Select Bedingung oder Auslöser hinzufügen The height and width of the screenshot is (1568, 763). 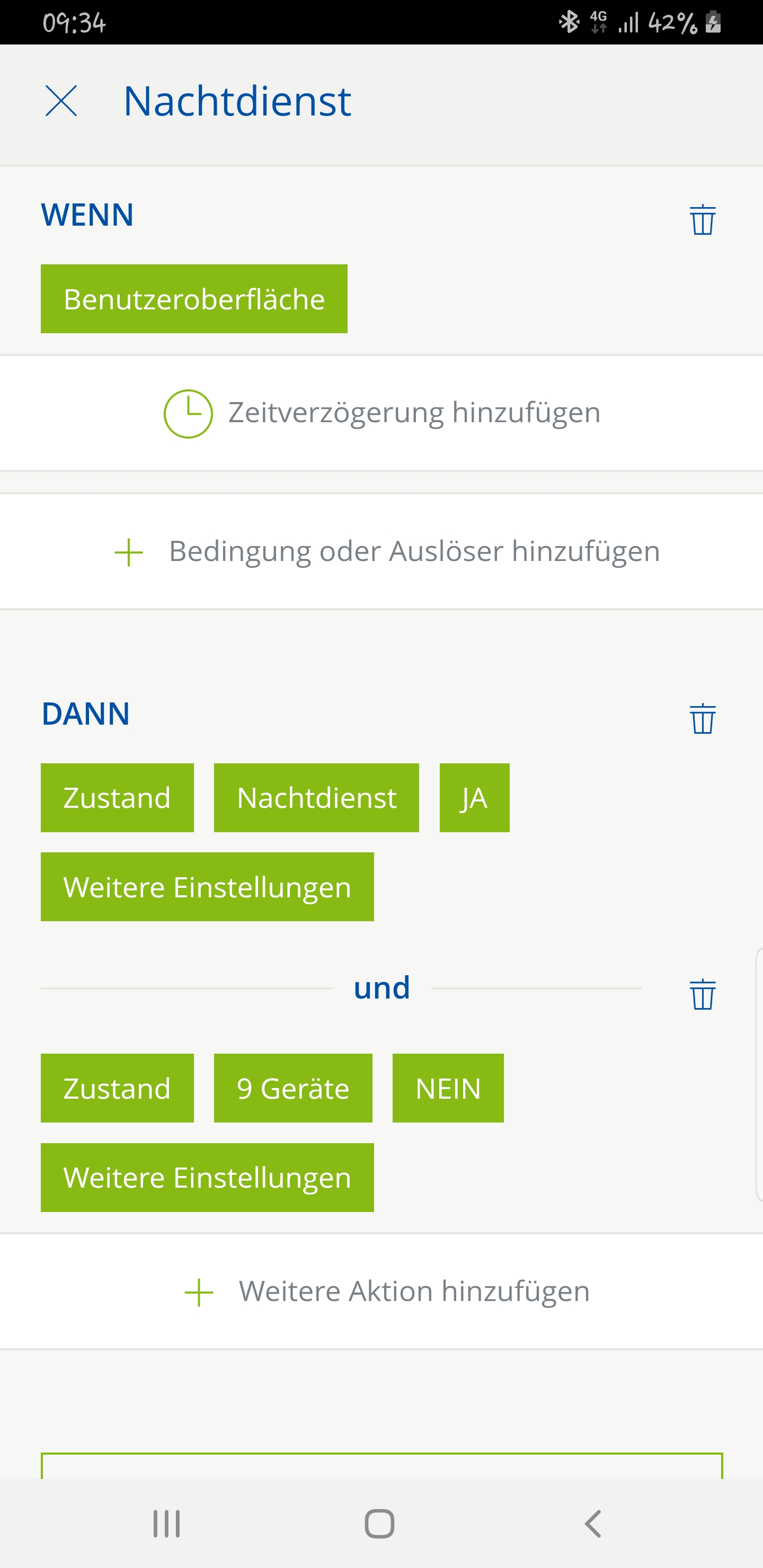387,551
